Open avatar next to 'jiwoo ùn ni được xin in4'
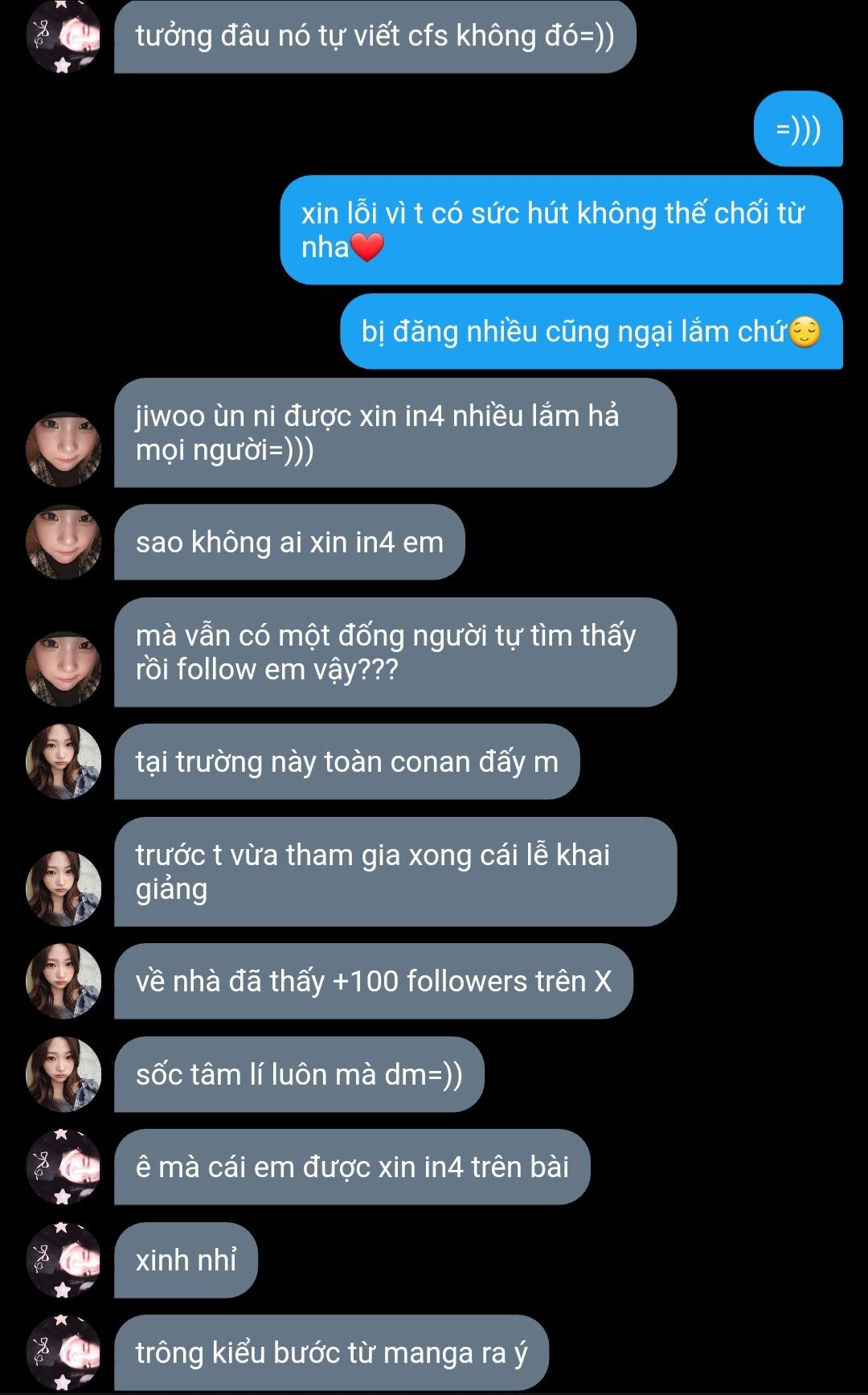868x1395 pixels. [63, 449]
